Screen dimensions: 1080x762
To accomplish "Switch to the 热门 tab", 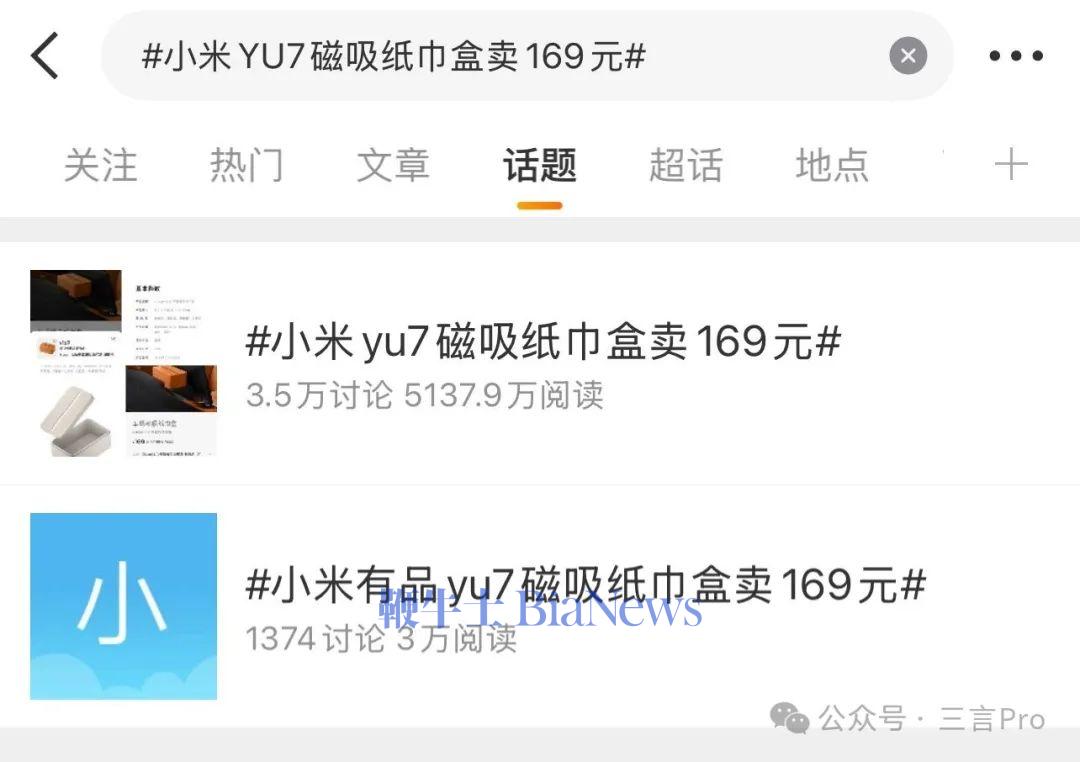I will [x=246, y=166].
